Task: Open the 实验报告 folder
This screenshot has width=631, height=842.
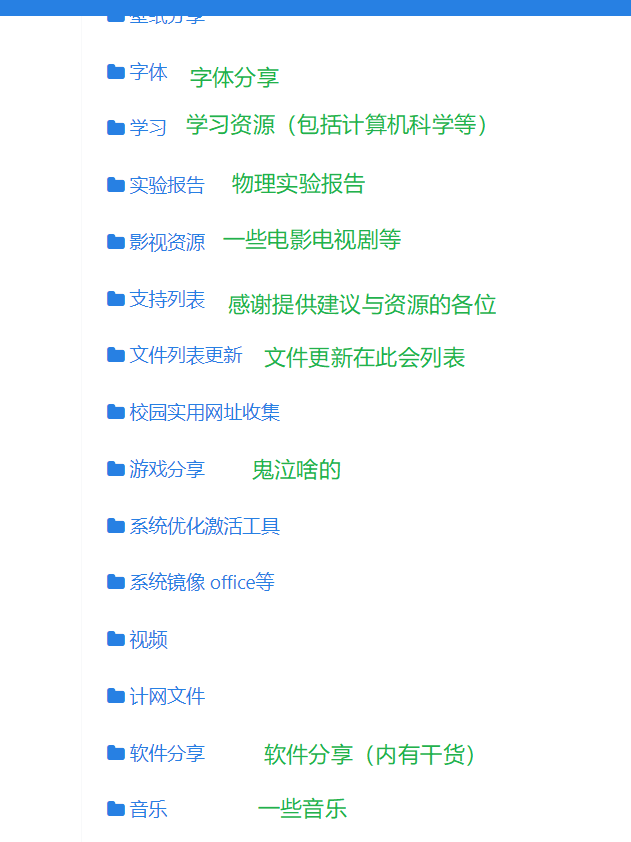Action: 166,185
